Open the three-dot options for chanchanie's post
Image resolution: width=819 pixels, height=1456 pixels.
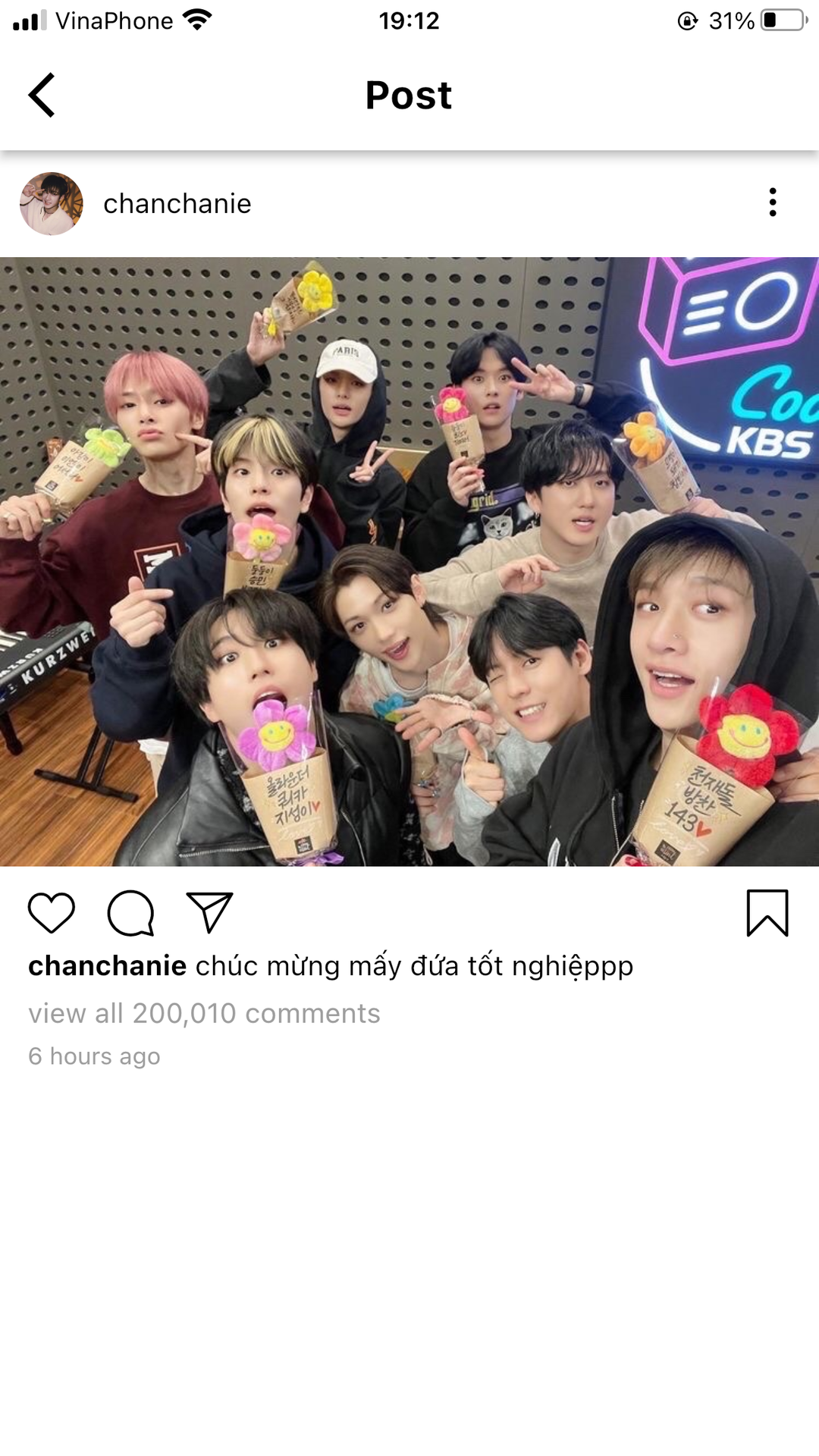coord(772,202)
